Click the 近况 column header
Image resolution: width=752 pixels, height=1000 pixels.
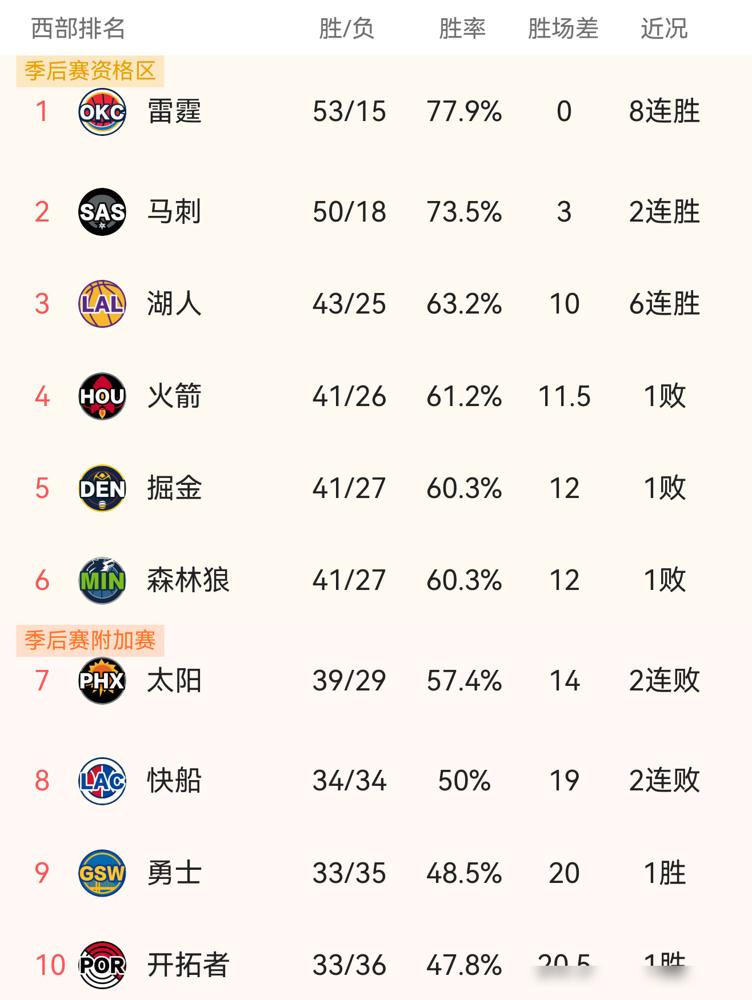[x=666, y=28]
